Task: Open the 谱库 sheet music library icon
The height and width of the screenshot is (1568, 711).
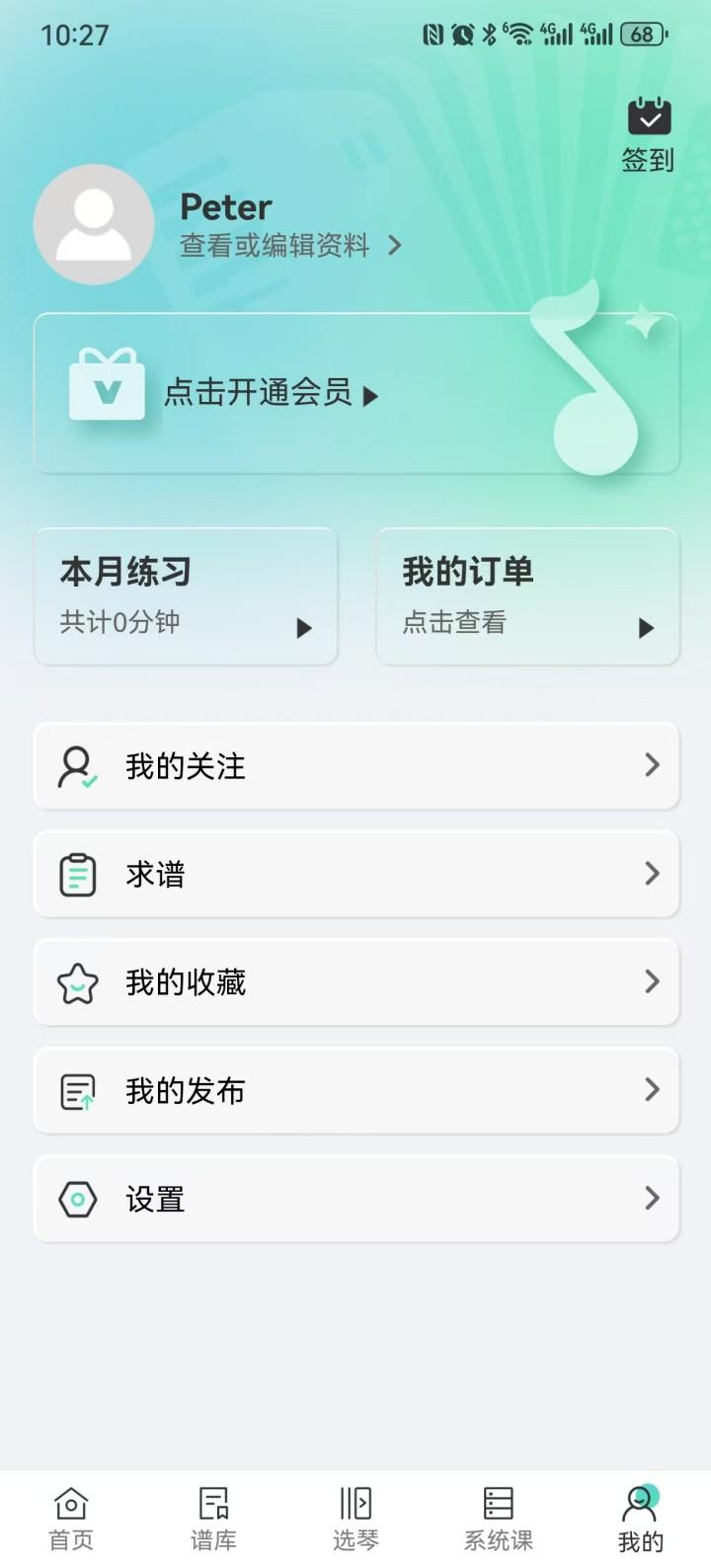Action: click(x=211, y=1503)
